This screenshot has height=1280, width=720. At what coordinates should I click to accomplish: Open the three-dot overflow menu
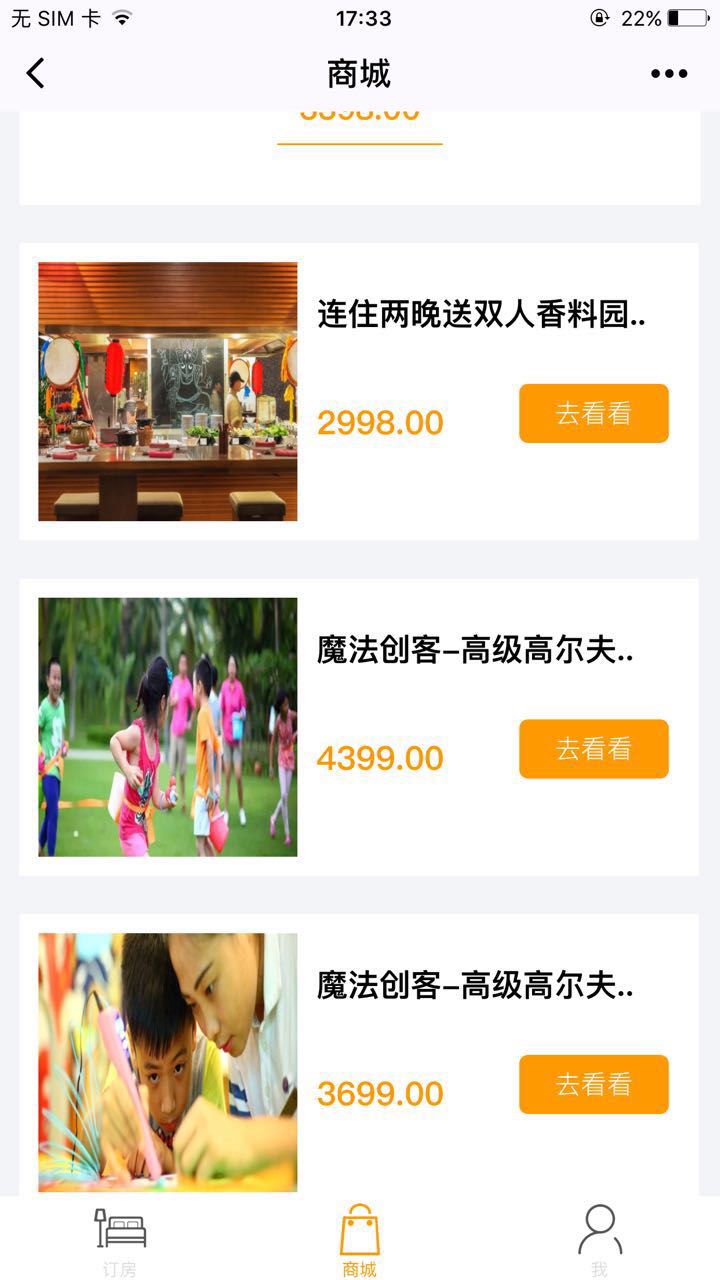coord(669,73)
